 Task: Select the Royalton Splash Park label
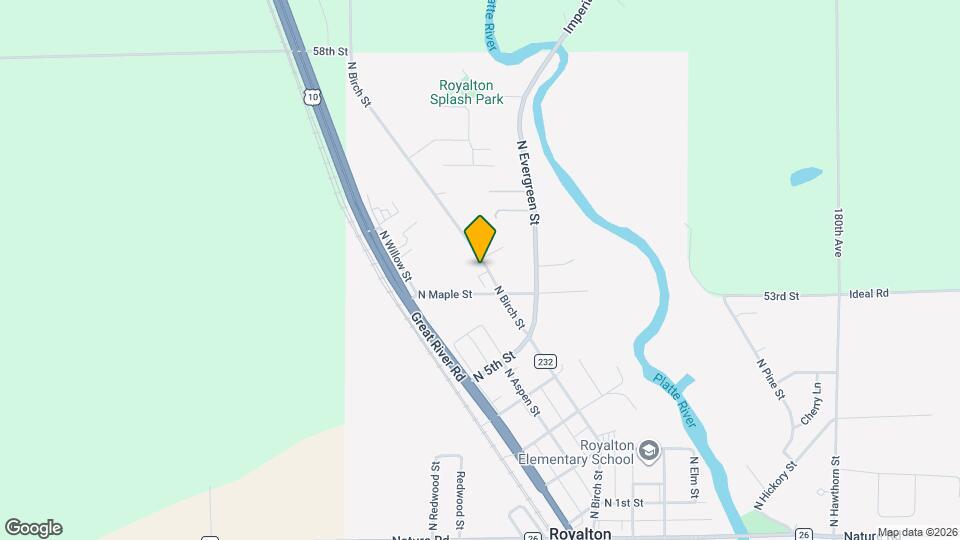pyautogui.click(x=466, y=93)
